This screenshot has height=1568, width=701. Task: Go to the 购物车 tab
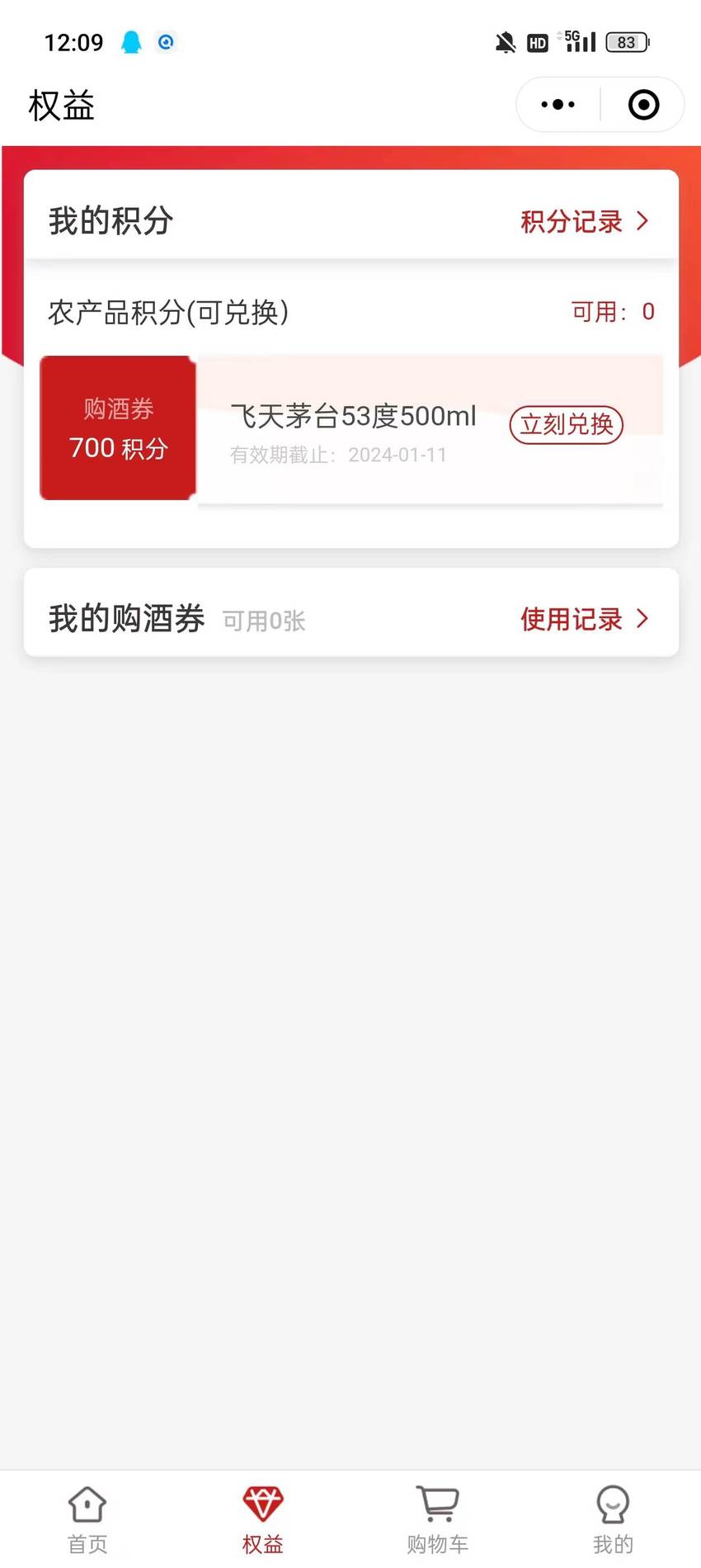click(x=438, y=1520)
